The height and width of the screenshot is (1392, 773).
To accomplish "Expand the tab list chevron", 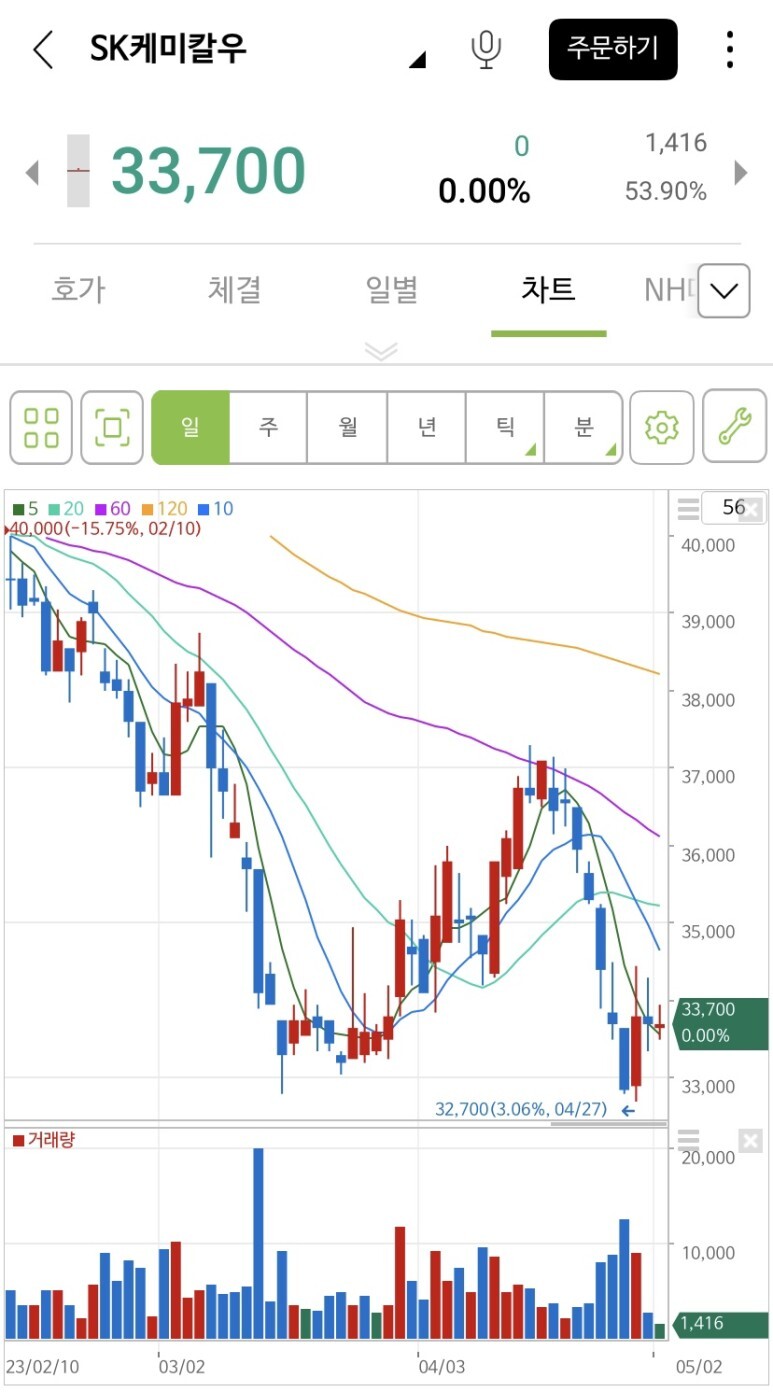I will [723, 291].
